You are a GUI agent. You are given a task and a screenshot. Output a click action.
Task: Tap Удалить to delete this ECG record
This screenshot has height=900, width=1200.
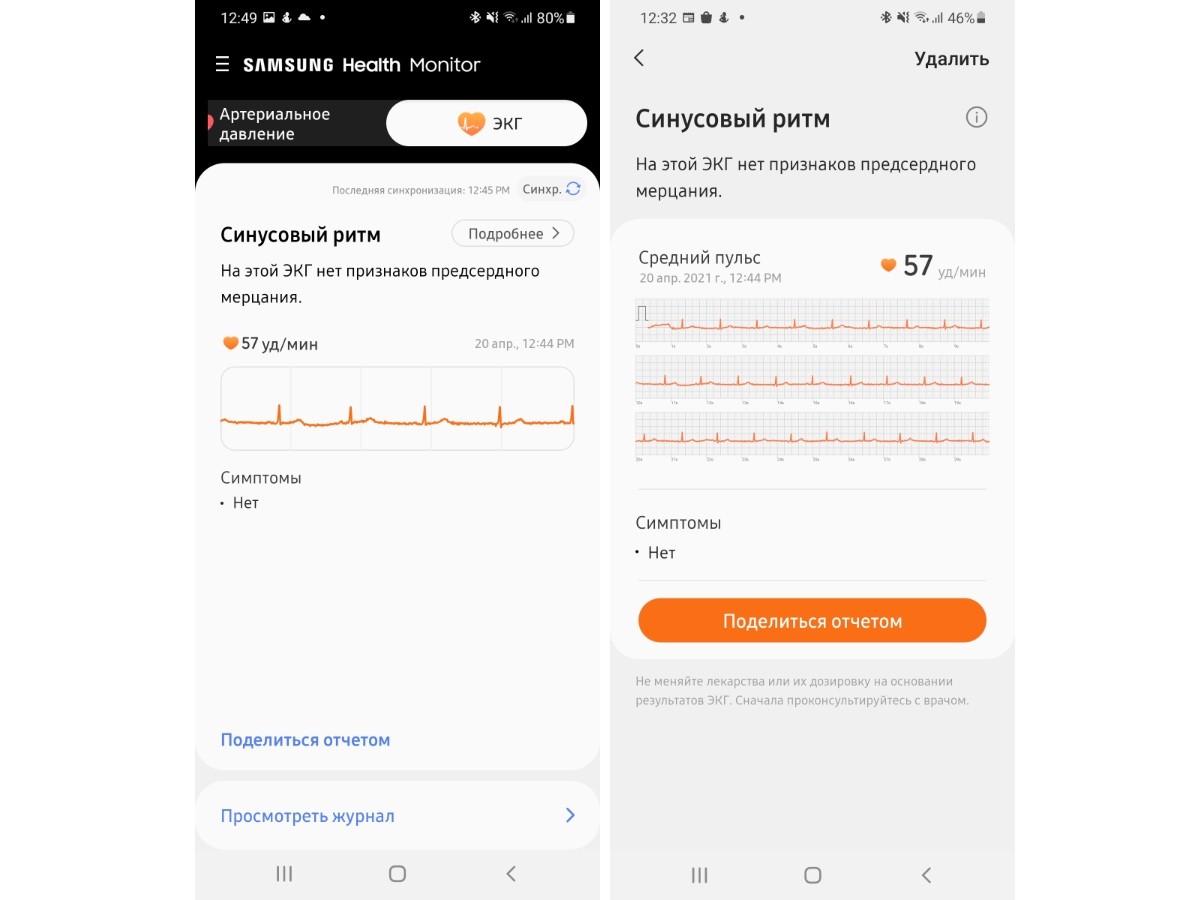(x=951, y=59)
